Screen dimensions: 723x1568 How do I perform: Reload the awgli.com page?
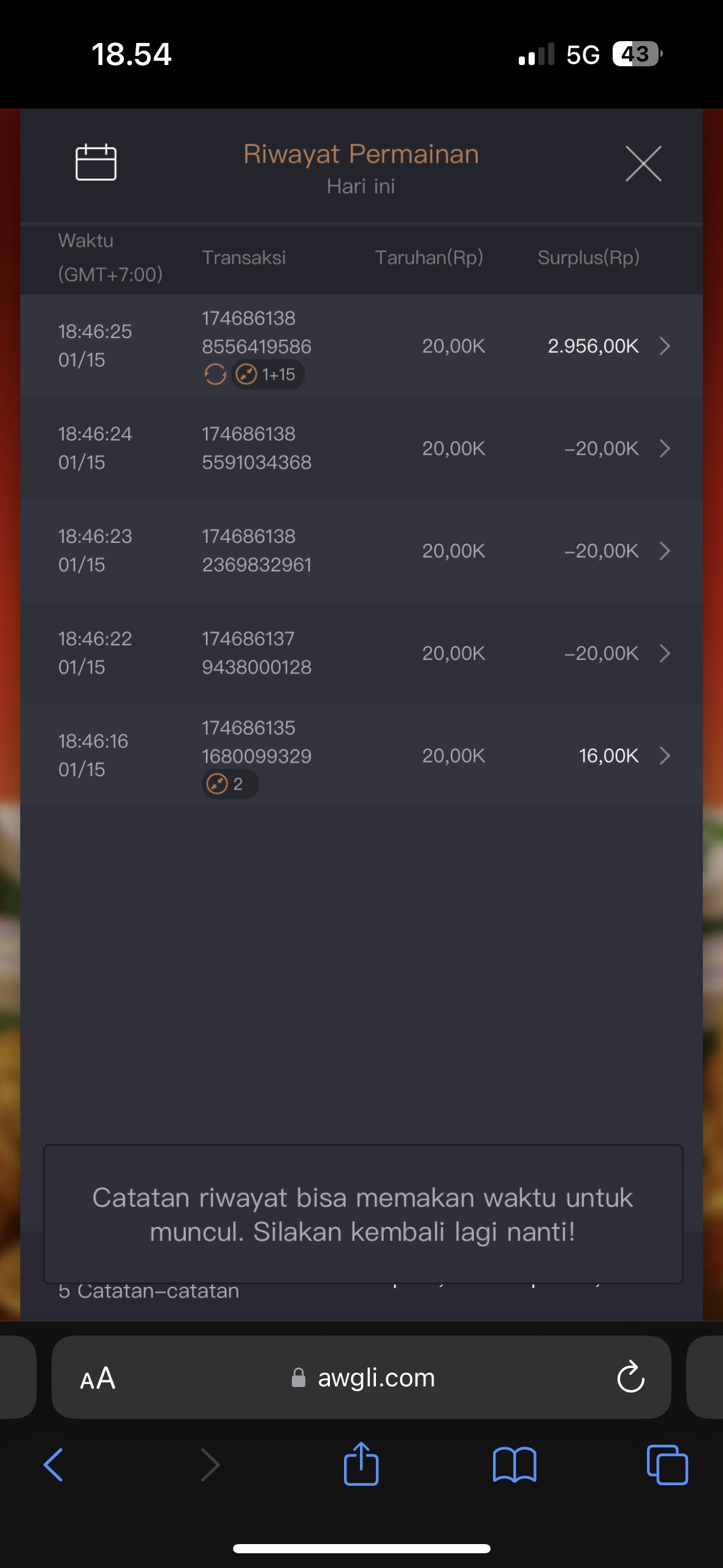(x=630, y=1378)
